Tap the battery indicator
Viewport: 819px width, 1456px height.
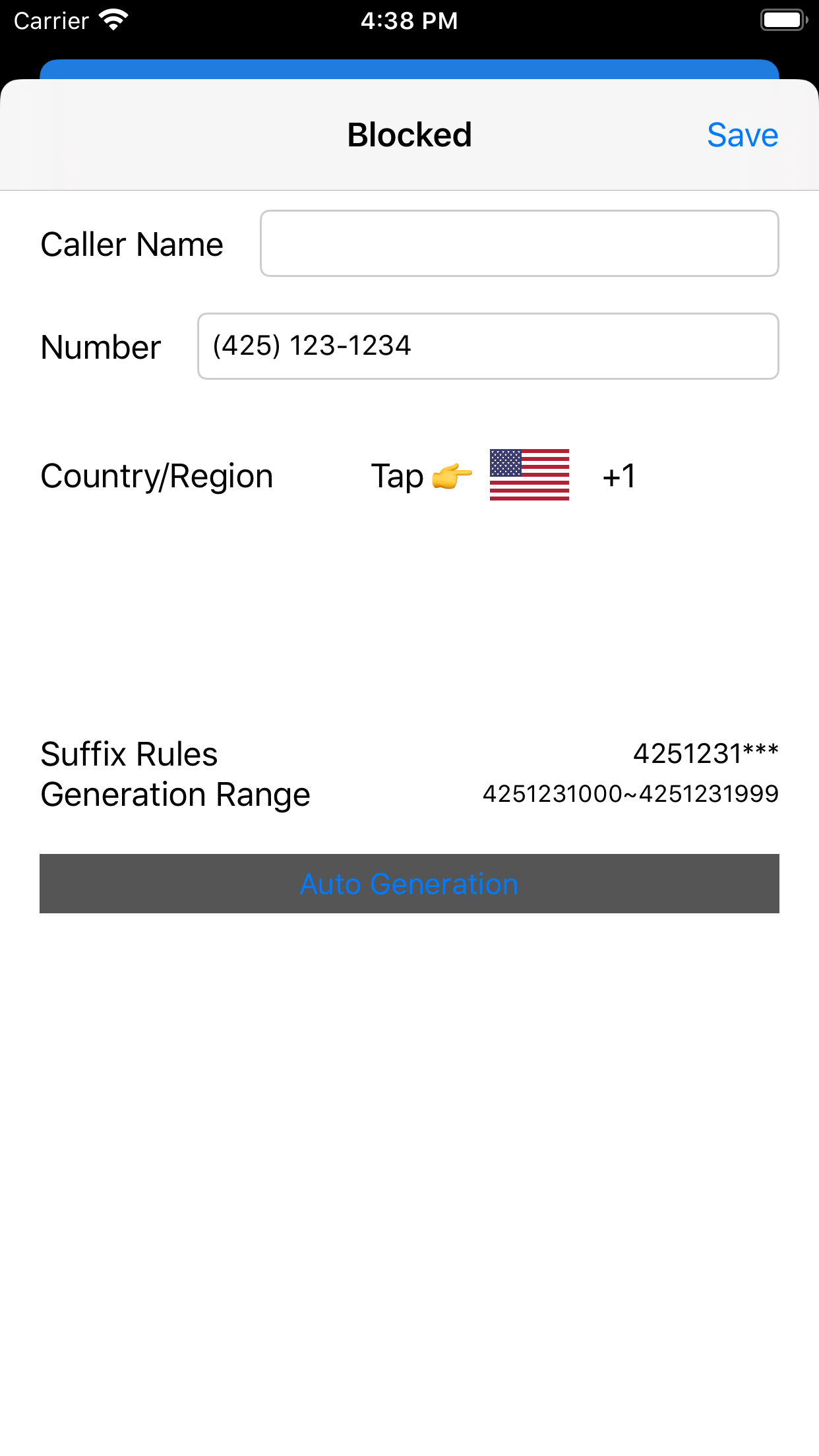pyautogui.click(x=782, y=20)
